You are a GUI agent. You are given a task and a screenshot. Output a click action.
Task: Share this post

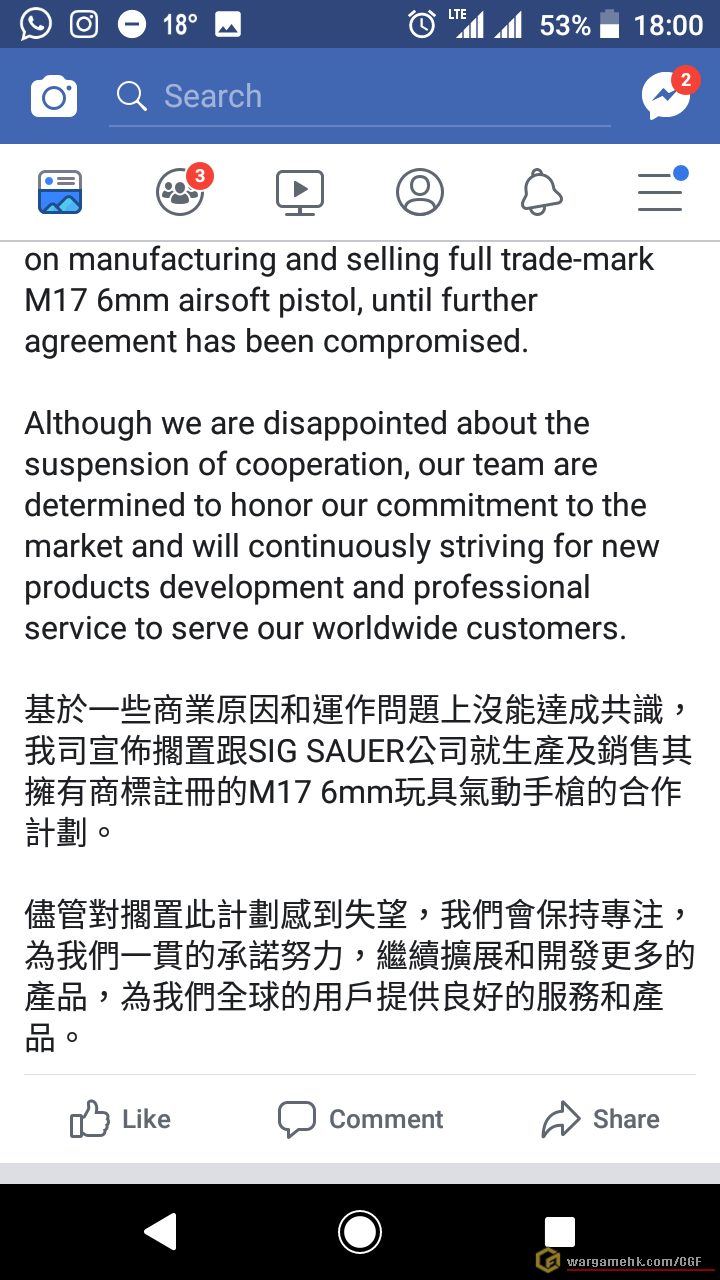coord(600,1119)
